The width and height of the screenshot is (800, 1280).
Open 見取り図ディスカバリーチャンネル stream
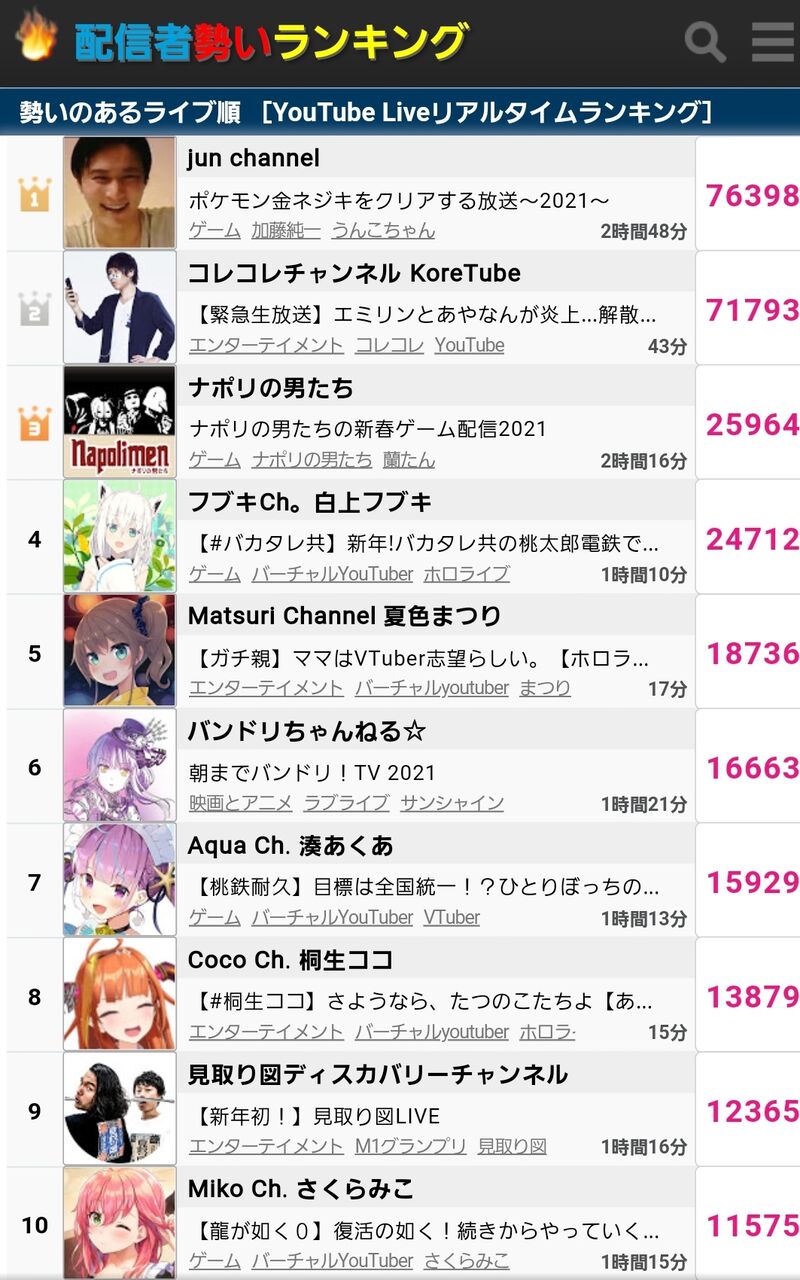(x=378, y=1074)
